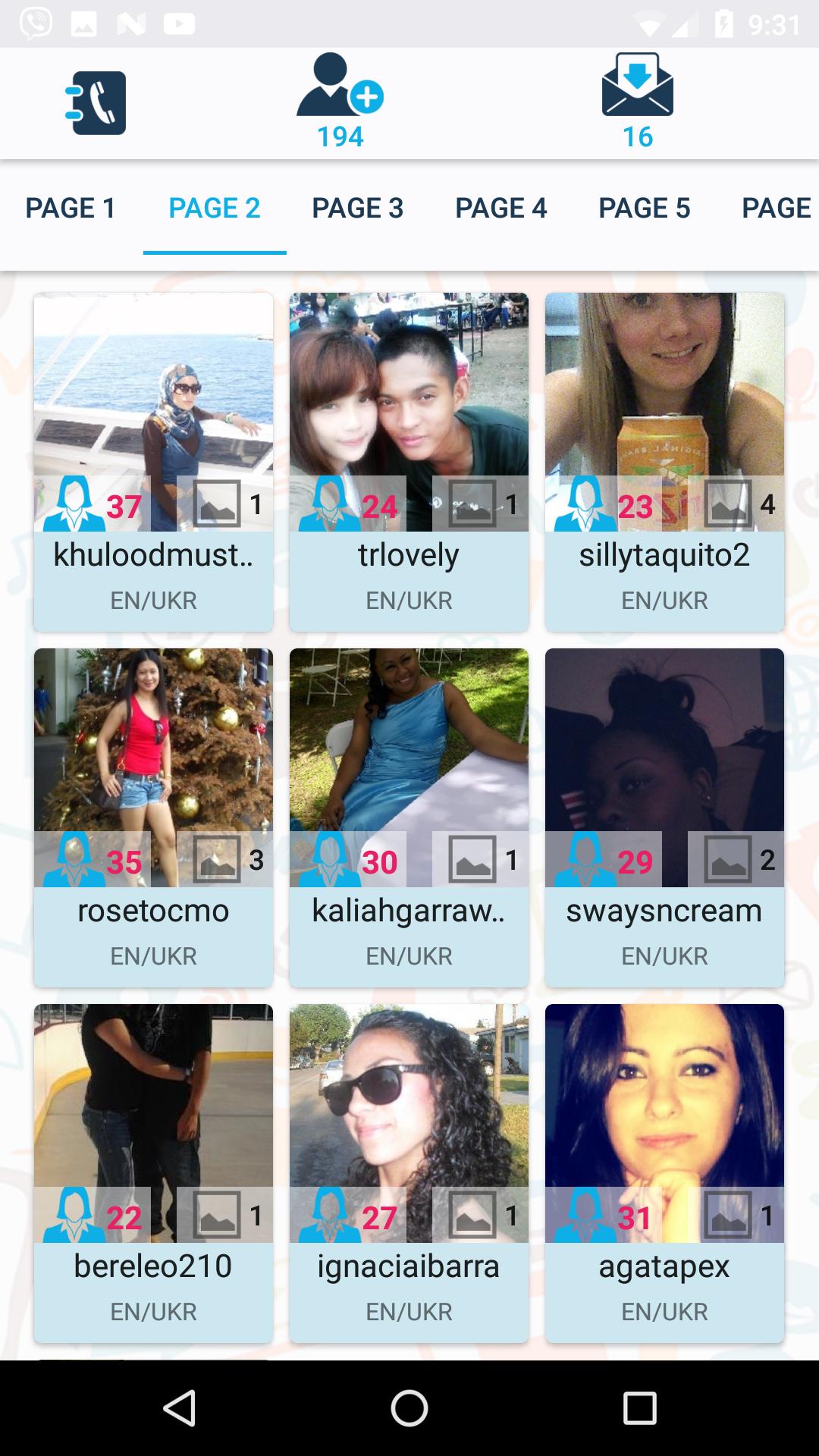
Task: Open the call log phone icon
Action: coord(96,103)
